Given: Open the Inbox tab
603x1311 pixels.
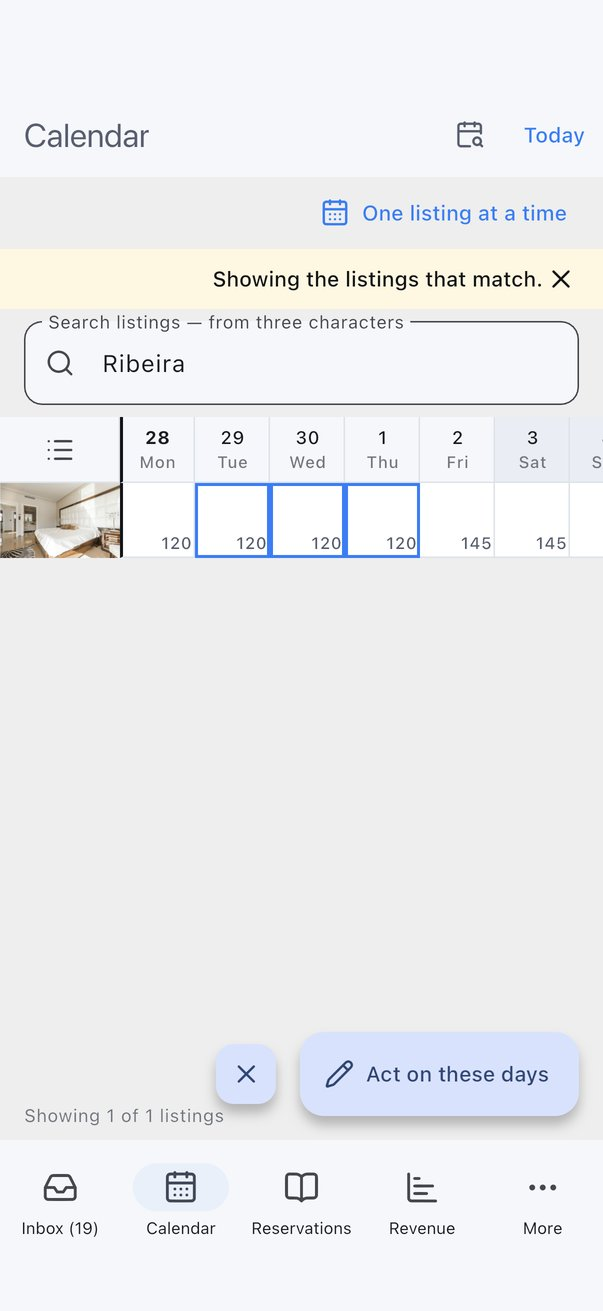Looking at the screenshot, I should [60, 1204].
